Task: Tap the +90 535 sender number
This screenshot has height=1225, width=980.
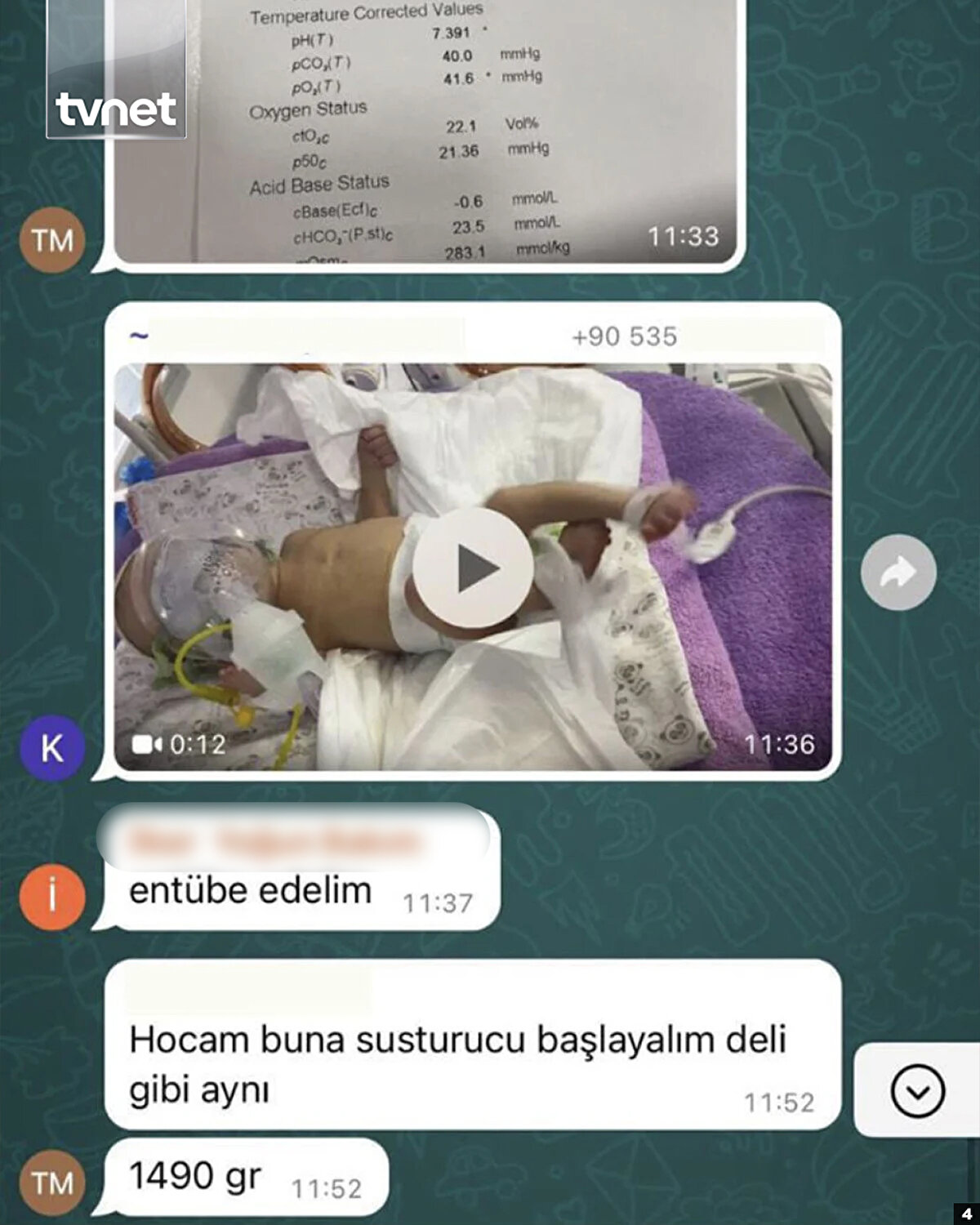Action: tap(625, 336)
